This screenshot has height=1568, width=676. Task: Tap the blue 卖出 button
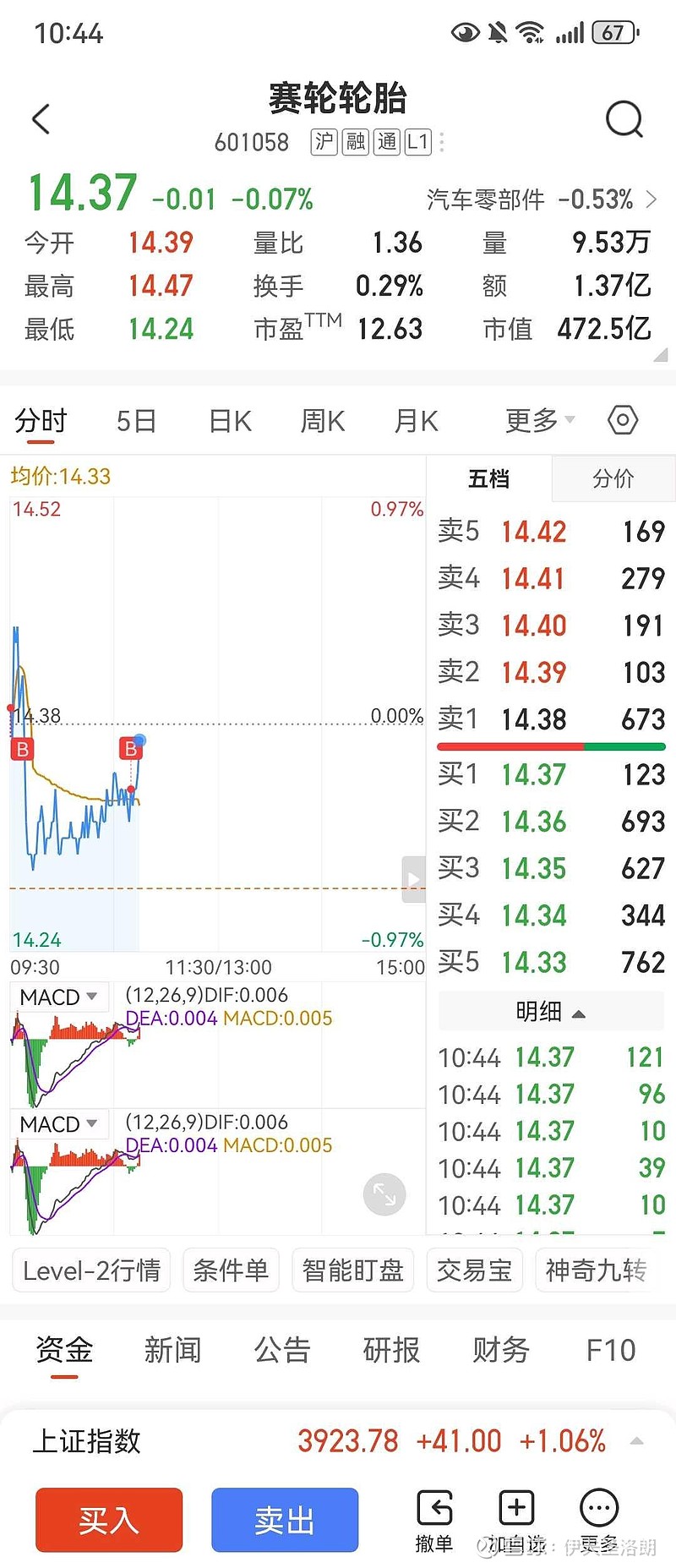[x=285, y=1520]
